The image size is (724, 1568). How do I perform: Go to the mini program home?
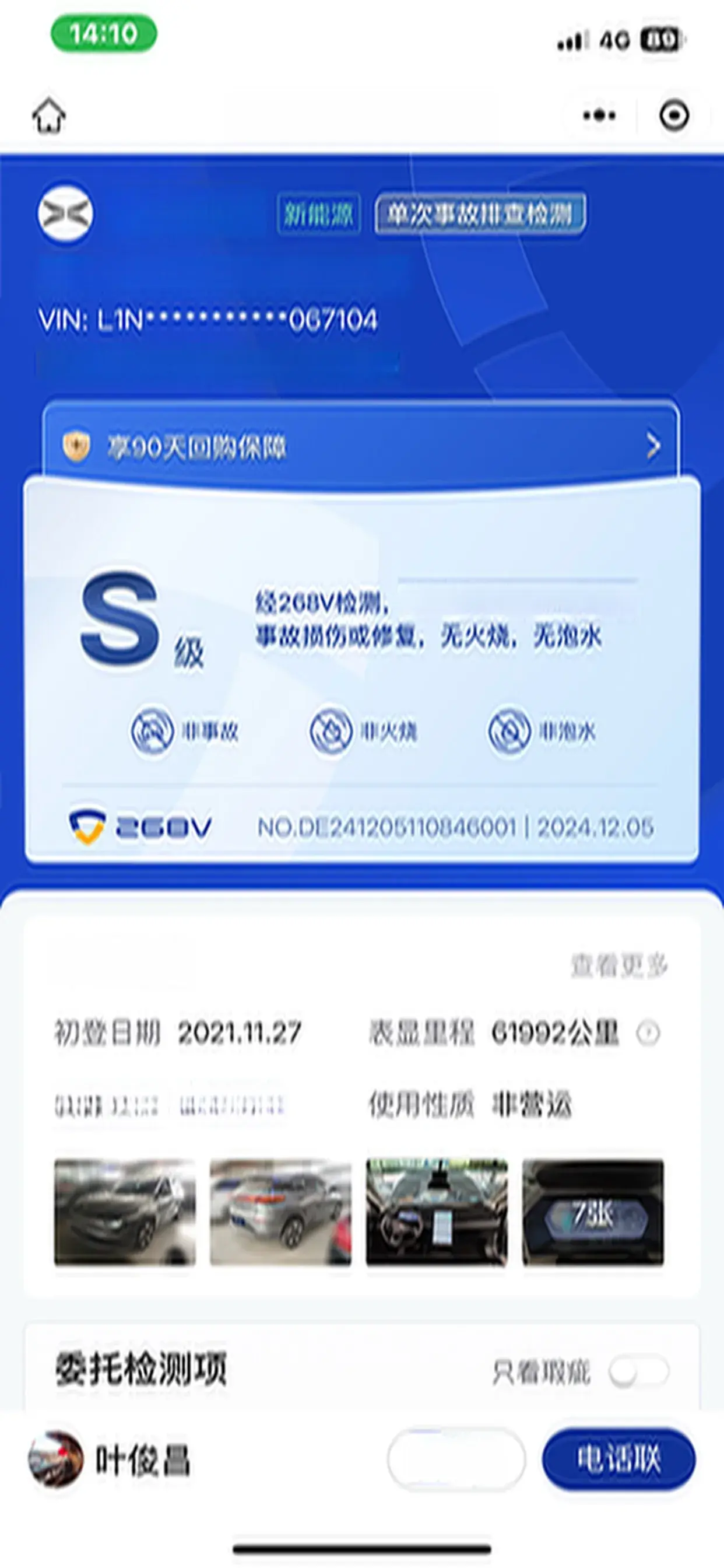(x=48, y=115)
